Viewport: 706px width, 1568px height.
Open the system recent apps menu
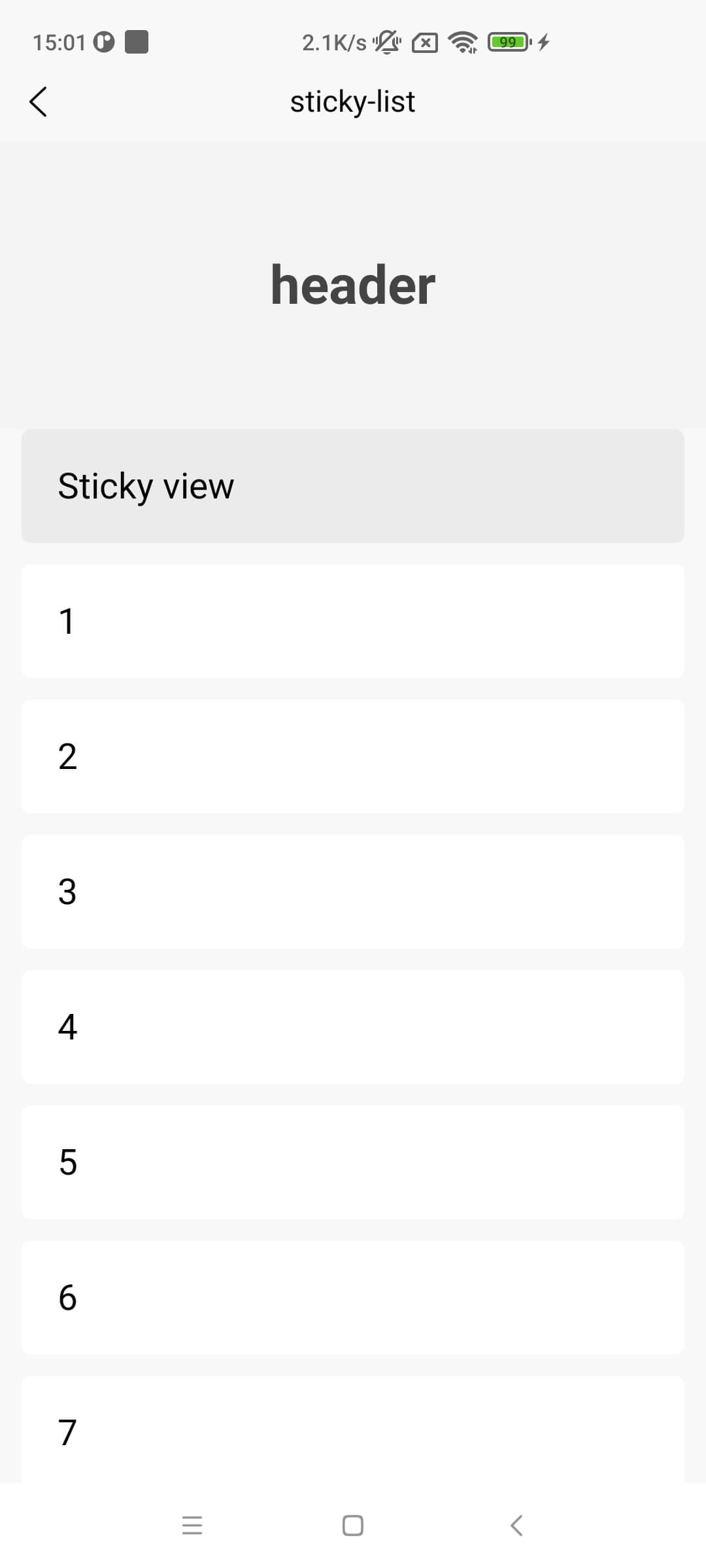192,1526
